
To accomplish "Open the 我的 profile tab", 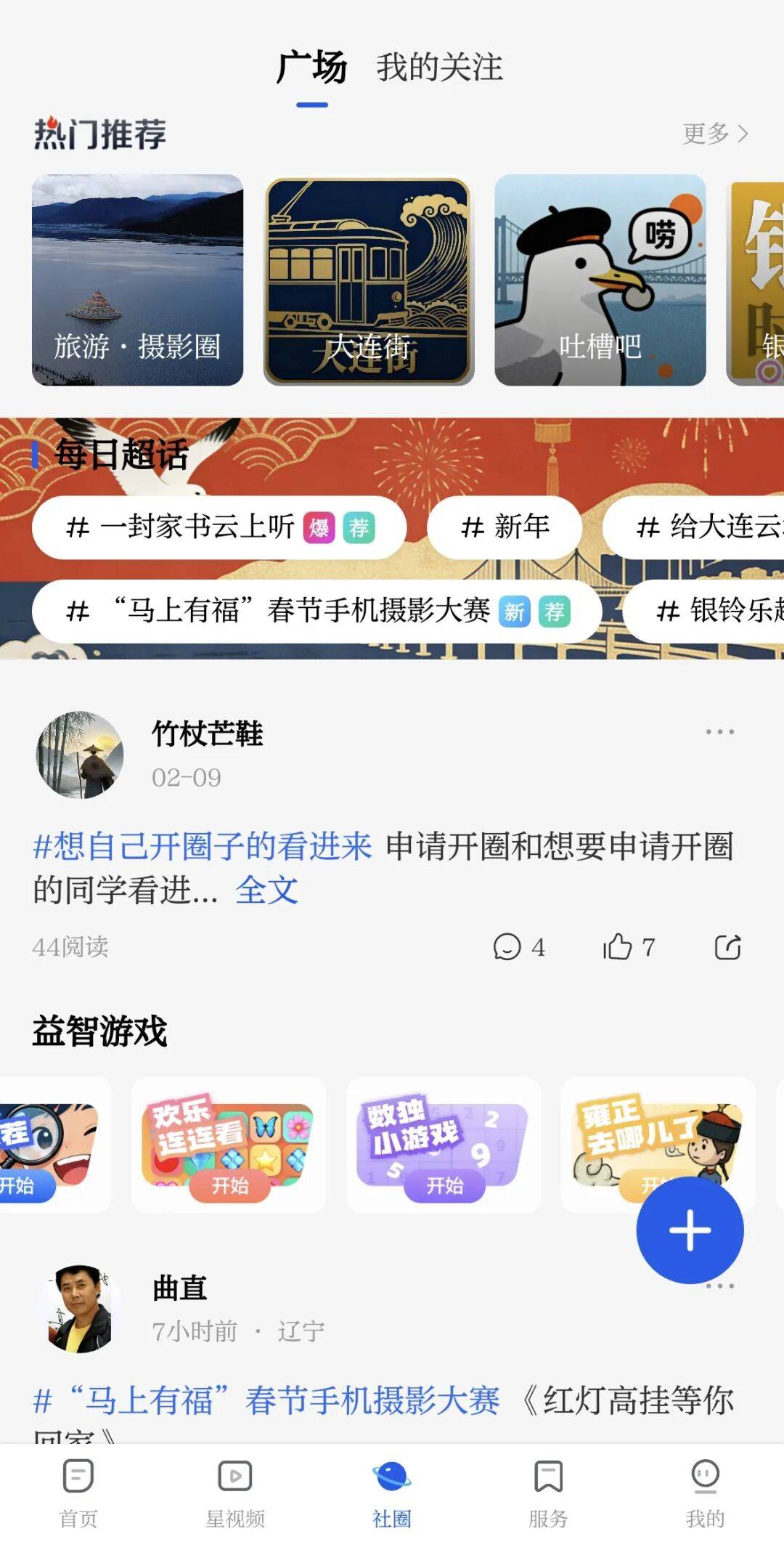I will coord(705,1493).
